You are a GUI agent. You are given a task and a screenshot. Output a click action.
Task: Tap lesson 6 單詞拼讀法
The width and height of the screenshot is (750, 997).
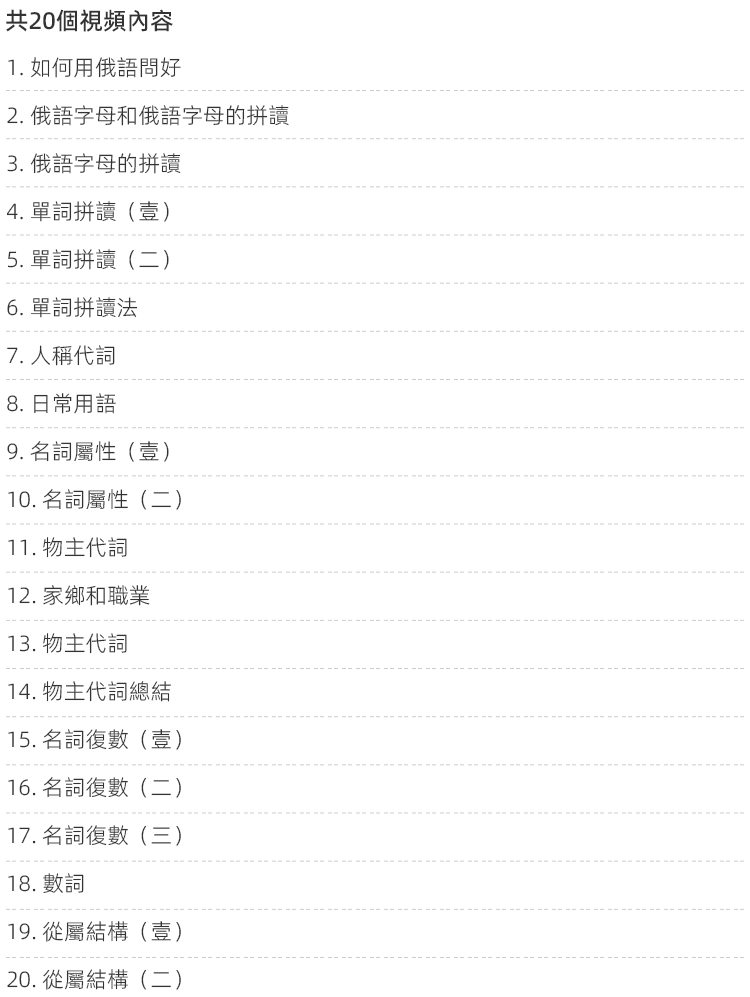[x=72, y=309]
